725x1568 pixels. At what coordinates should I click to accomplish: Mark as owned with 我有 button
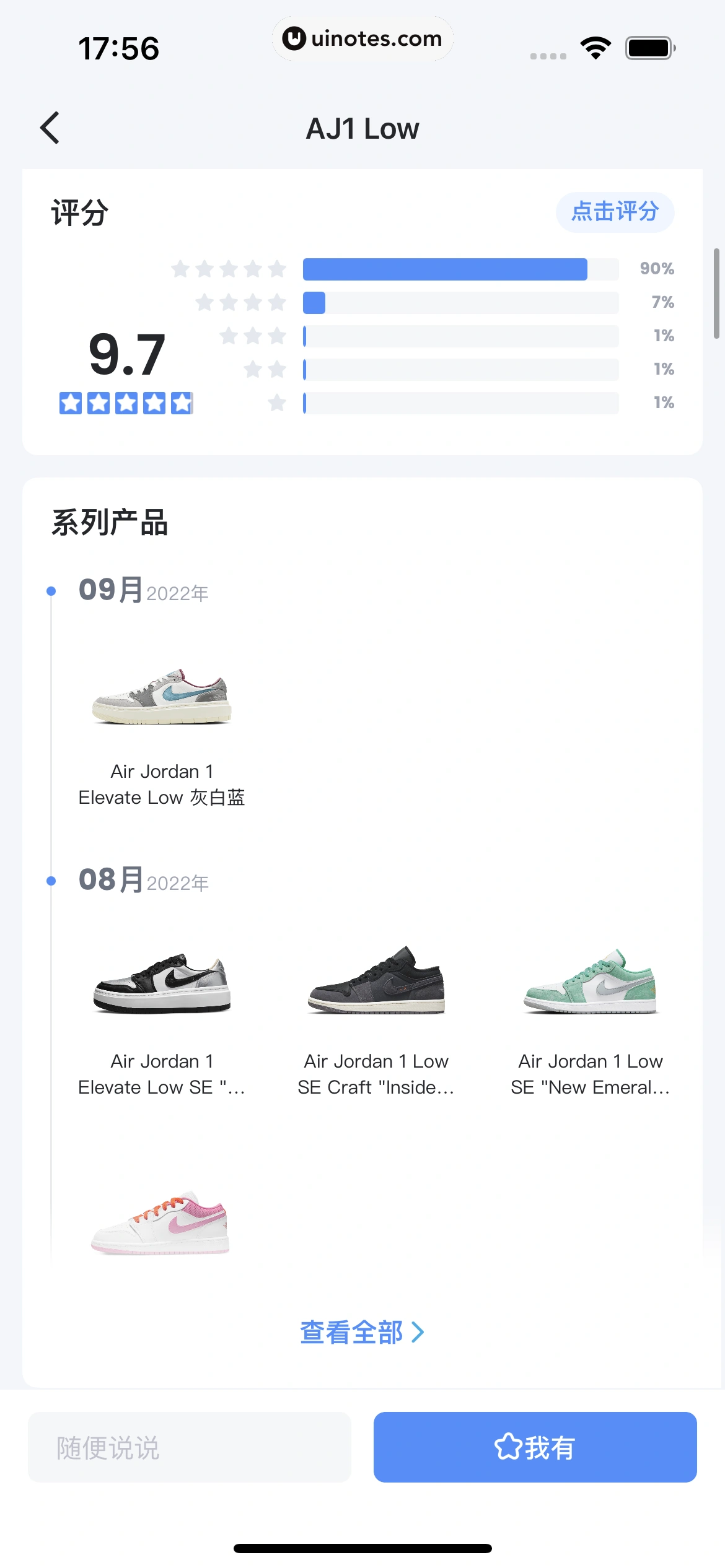click(535, 1448)
